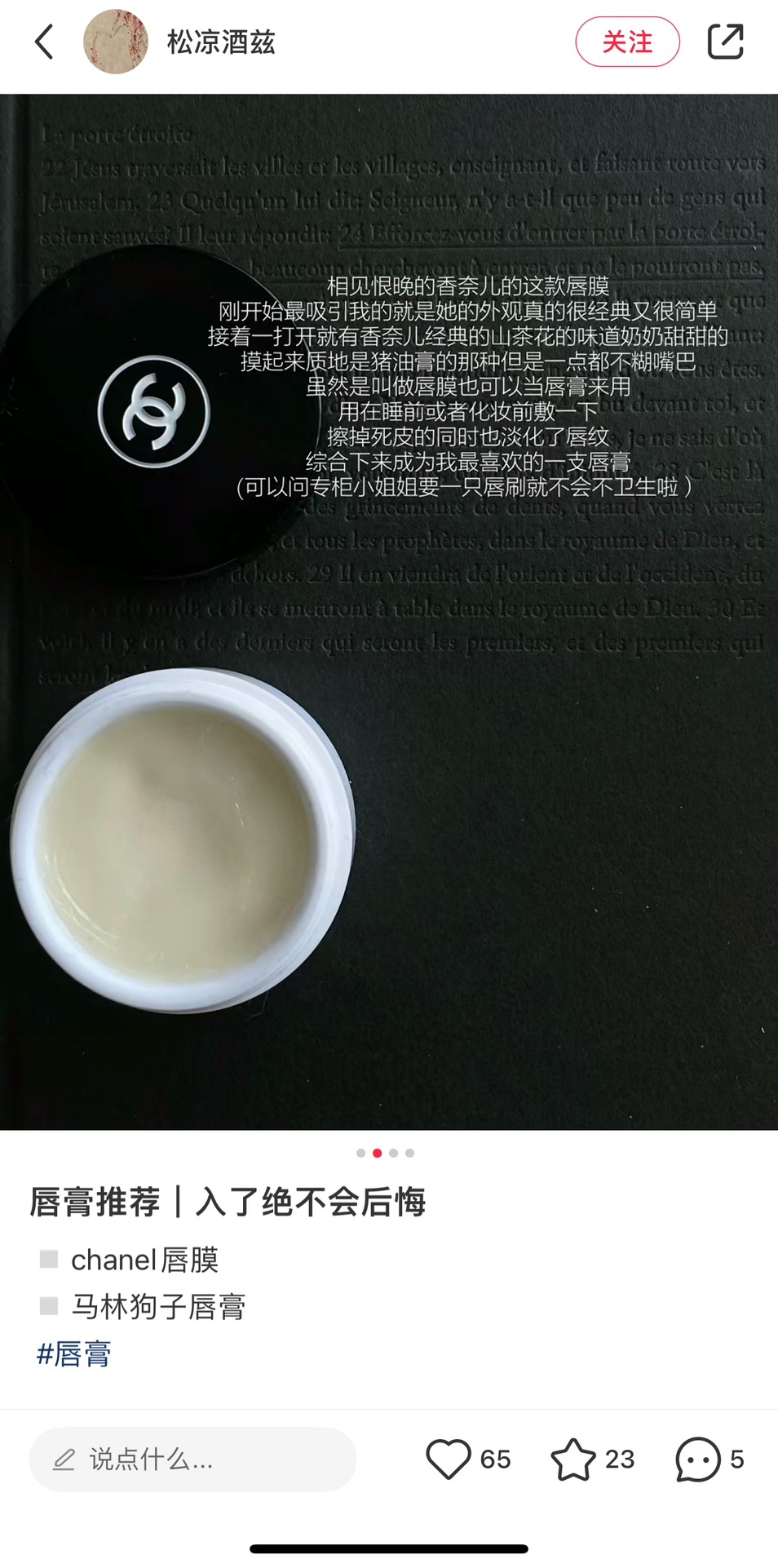Image resolution: width=778 pixels, height=1568 pixels.
Task: Save post with the star icon
Action: [x=573, y=1459]
